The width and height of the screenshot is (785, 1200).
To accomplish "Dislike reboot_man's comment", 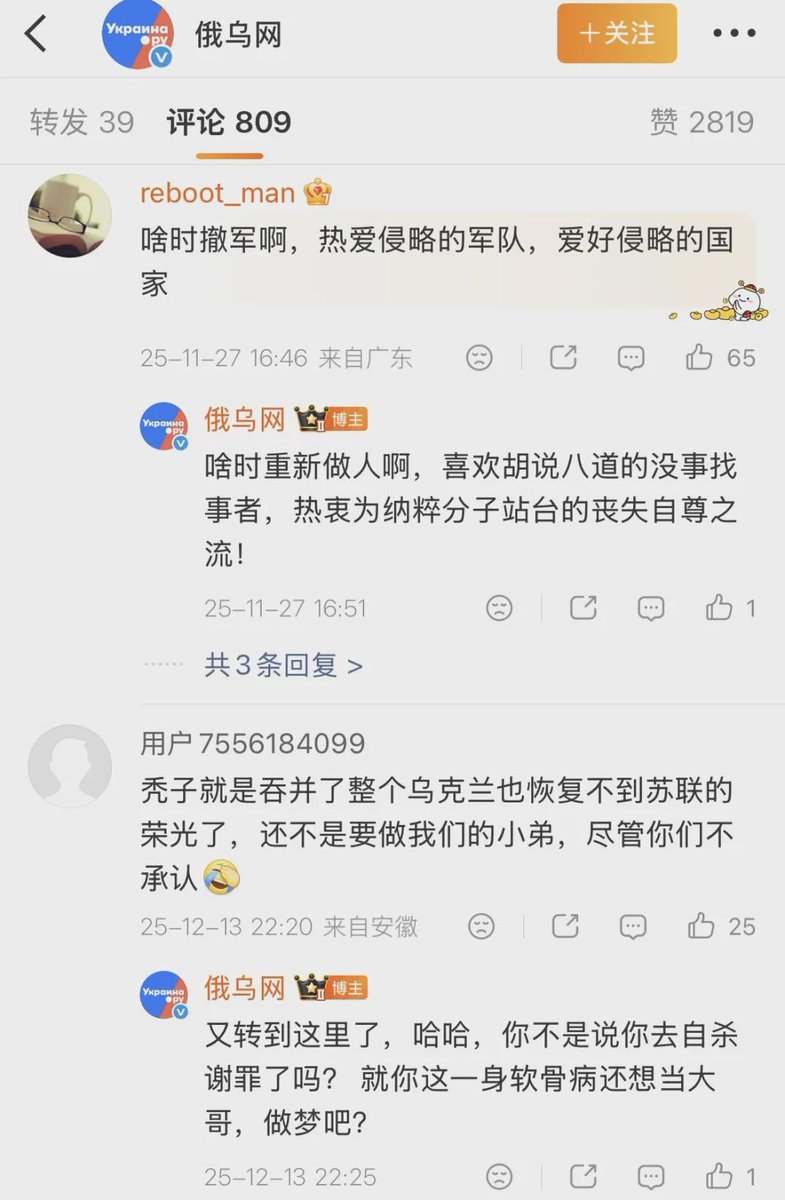I will click(481, 358).
